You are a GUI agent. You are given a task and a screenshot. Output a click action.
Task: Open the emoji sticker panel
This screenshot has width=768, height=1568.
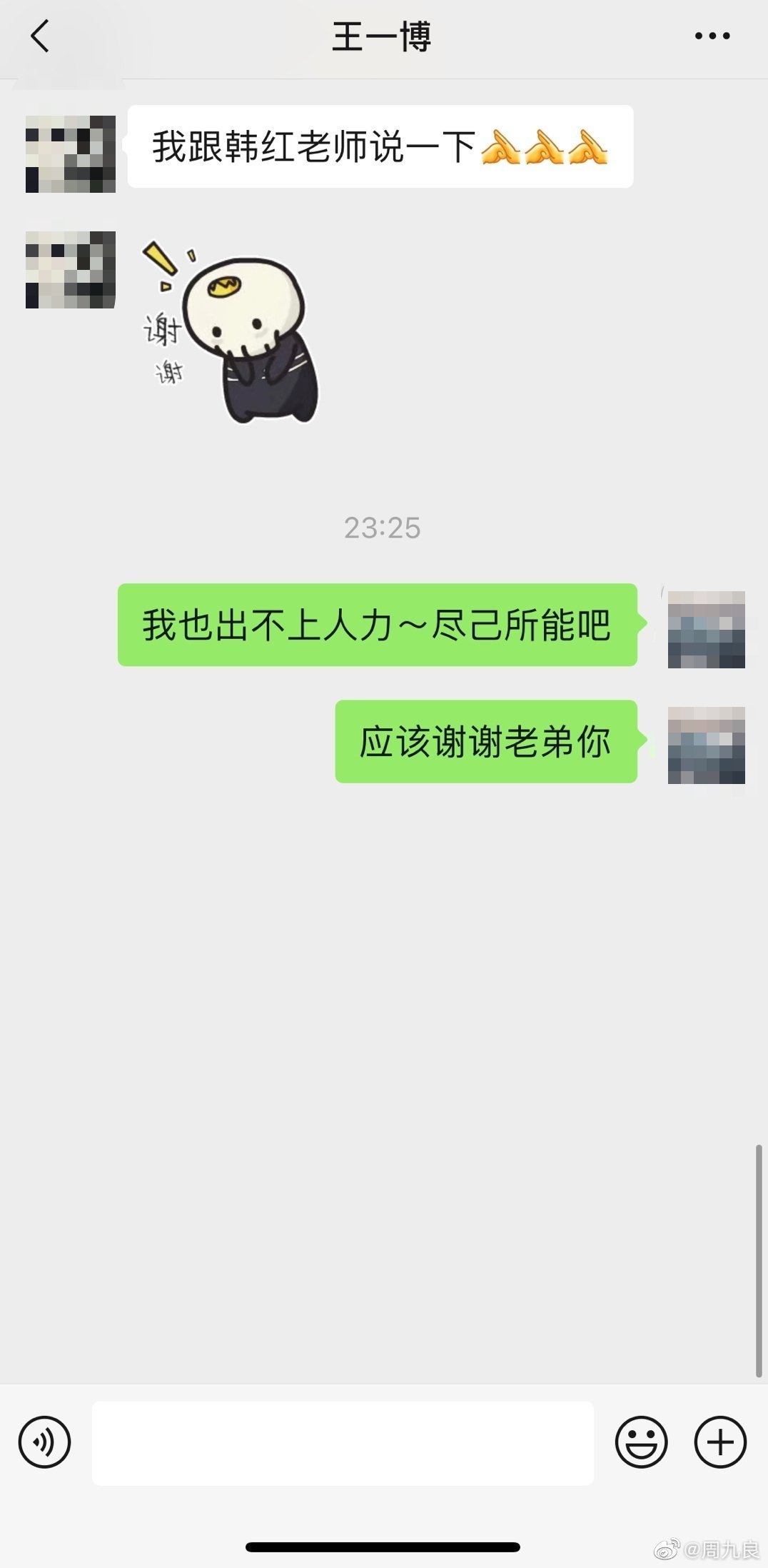pyautogui.click(x=641, y=1442)
